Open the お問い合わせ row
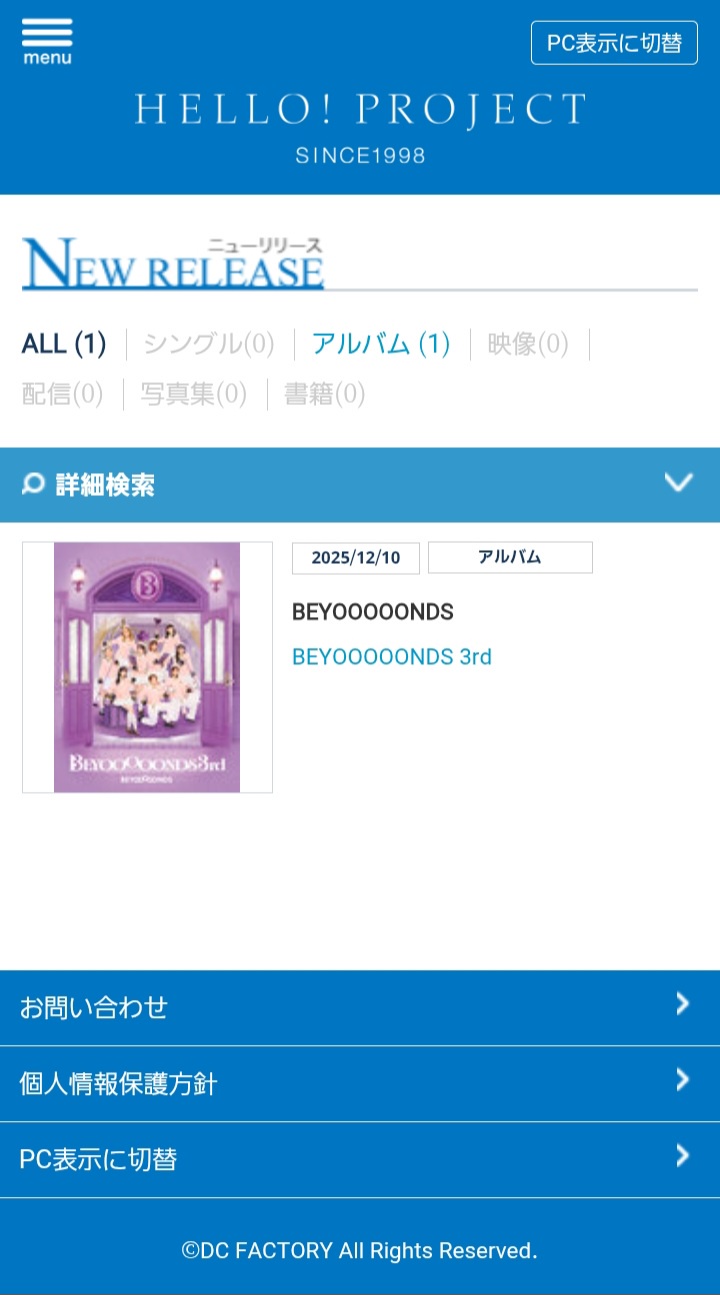This screenshot has height=1295, width=720. [360, 1007]
